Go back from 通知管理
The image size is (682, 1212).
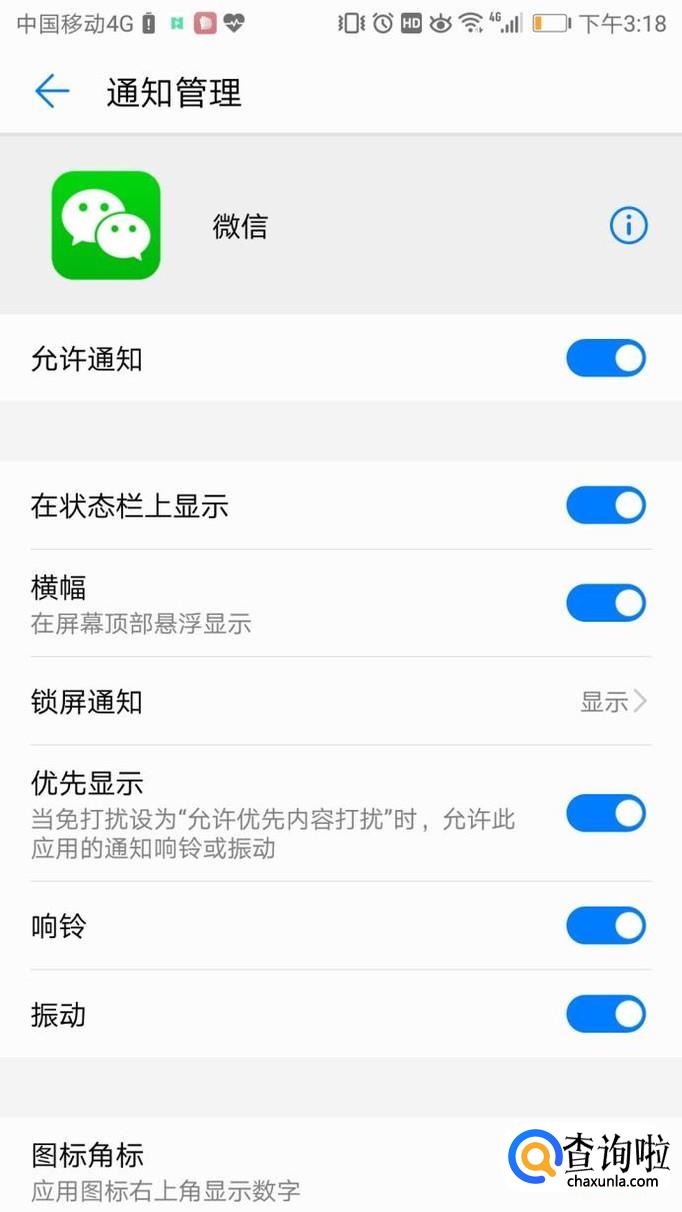click(52, 92)
